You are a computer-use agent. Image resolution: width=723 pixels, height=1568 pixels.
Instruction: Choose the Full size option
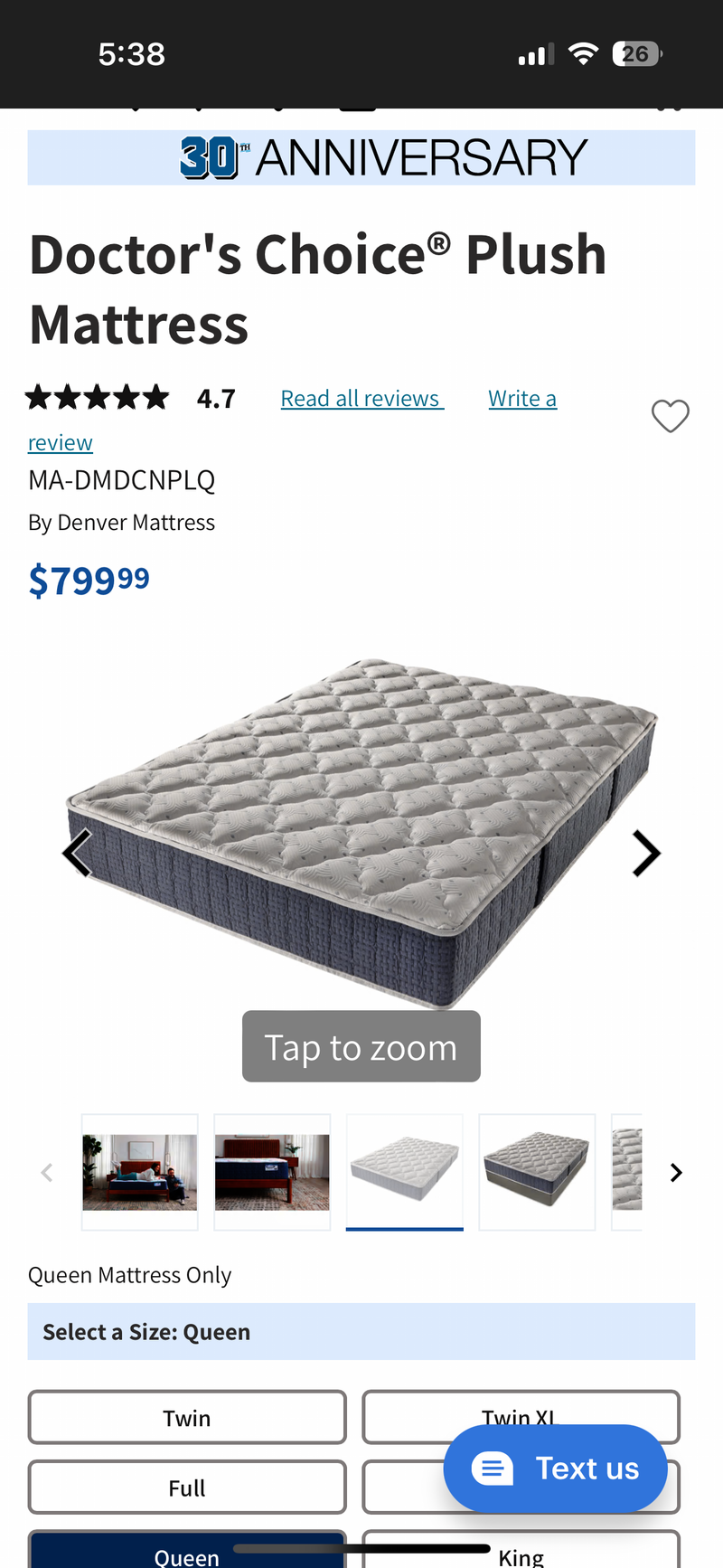click(x=187, y=1488)
